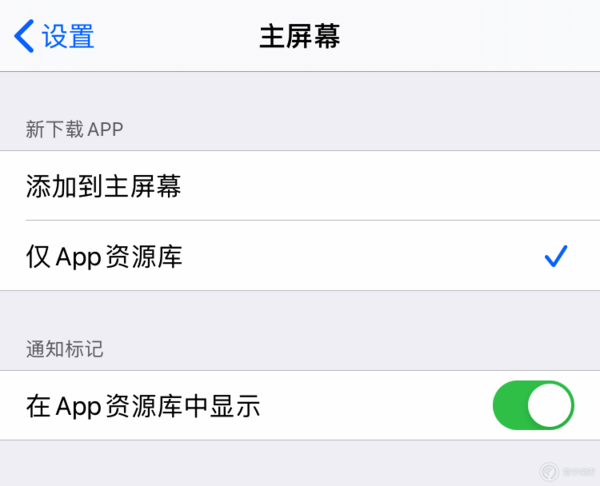Toggle 在 App 资源库中显示 switch off
This screenshot has width=600, height=486.
[533, 405]
